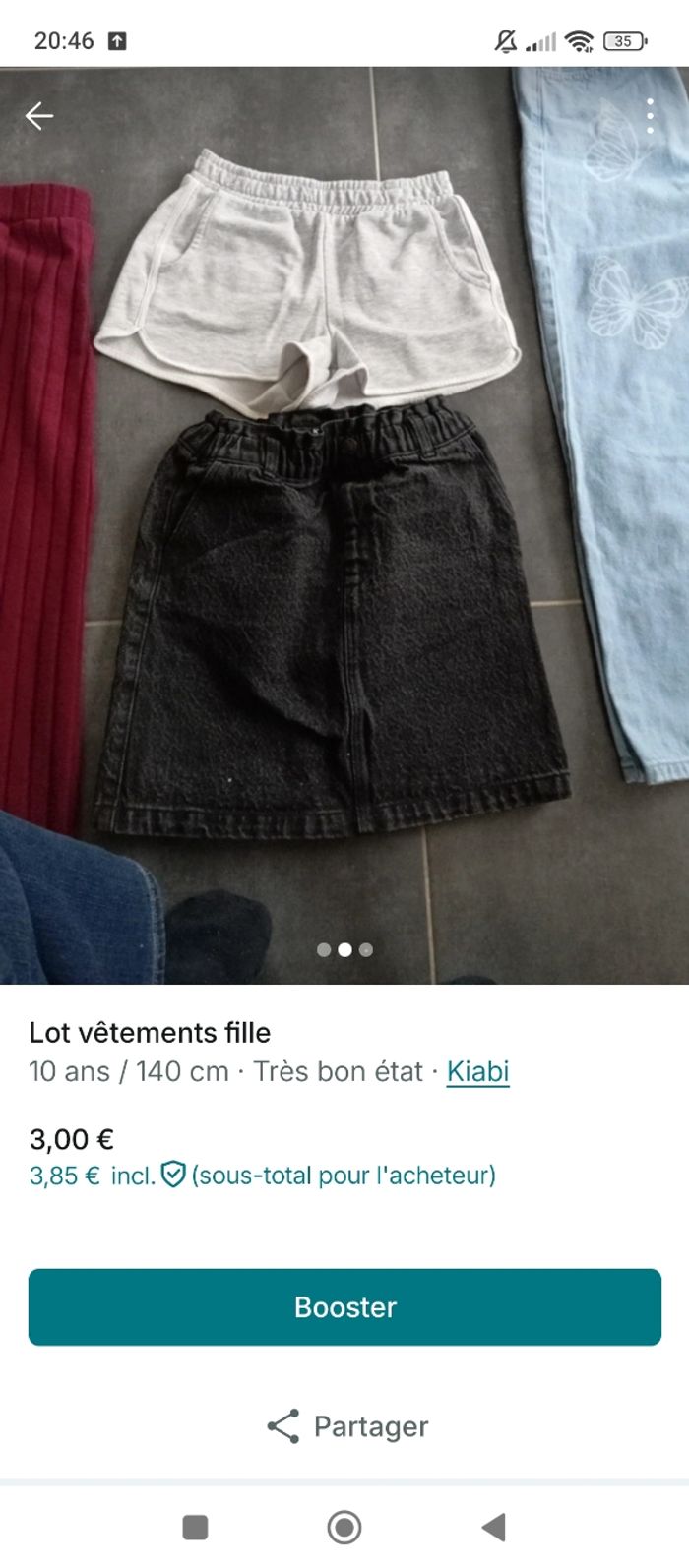Viewport: 689px width, 1568px height.
Task: Open the Kiabi brand link
Action: pyautogui.click(x=477, y=1071)
